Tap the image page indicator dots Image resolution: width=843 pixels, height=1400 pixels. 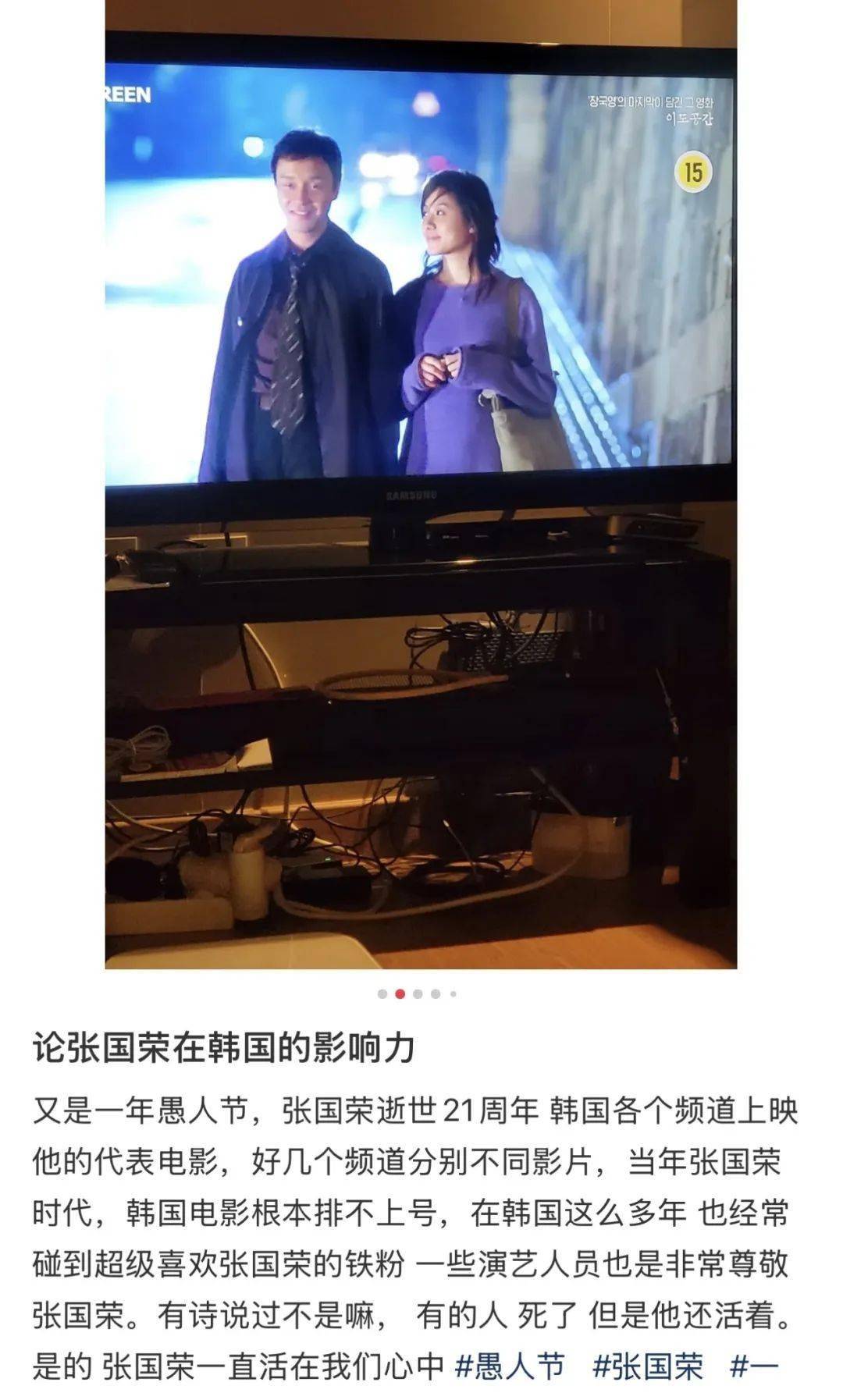(x=417, y=993)
